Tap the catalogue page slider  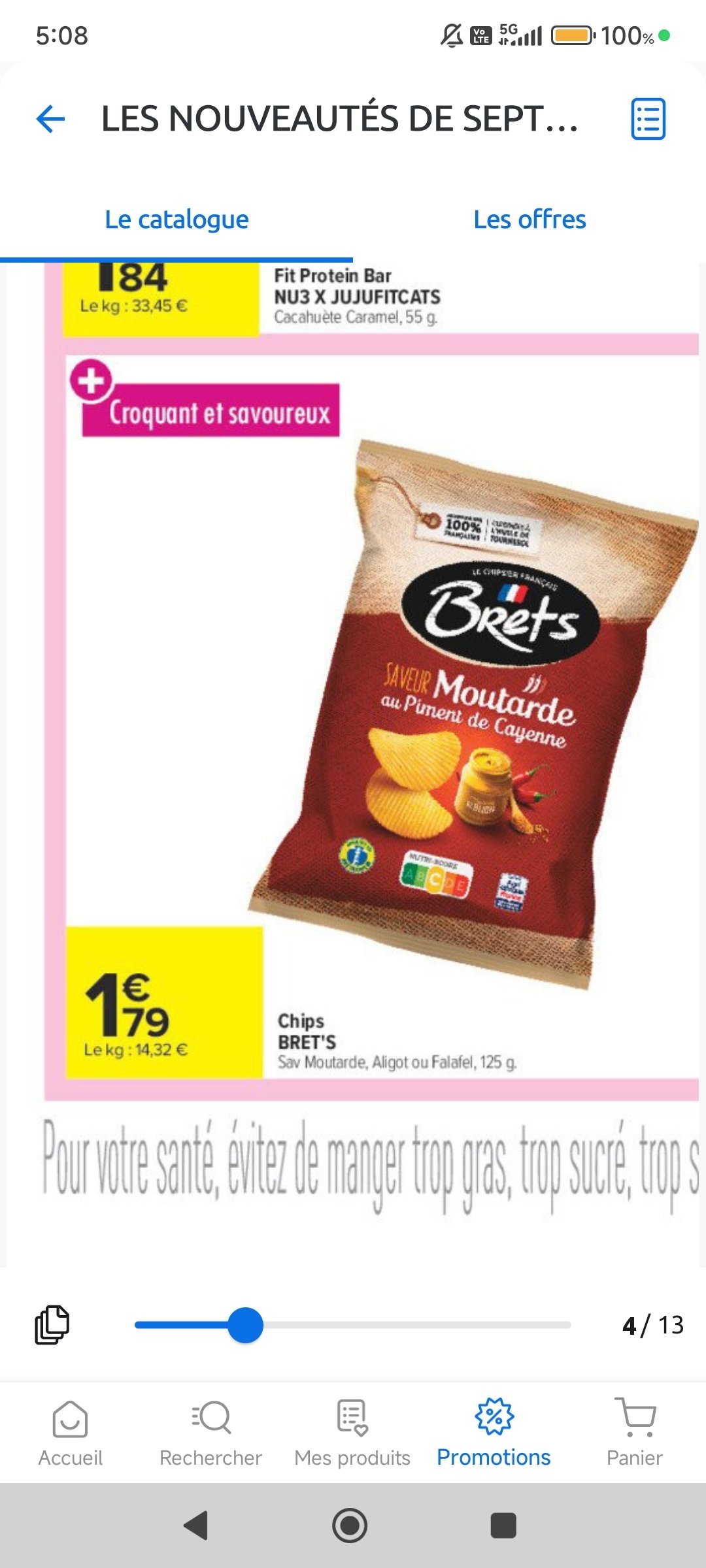coord(246,1325)
